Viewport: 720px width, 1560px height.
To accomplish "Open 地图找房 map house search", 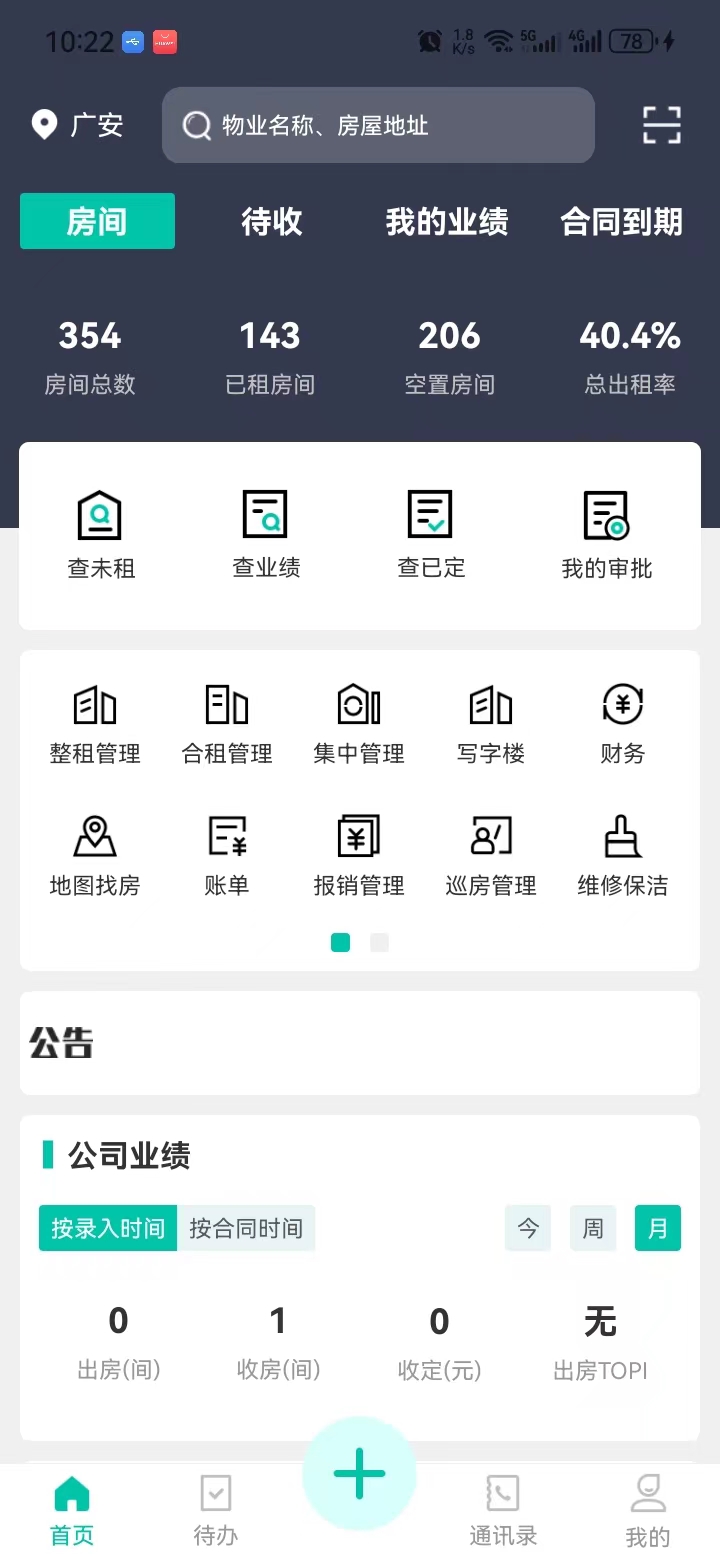I will tap(94, 855).
